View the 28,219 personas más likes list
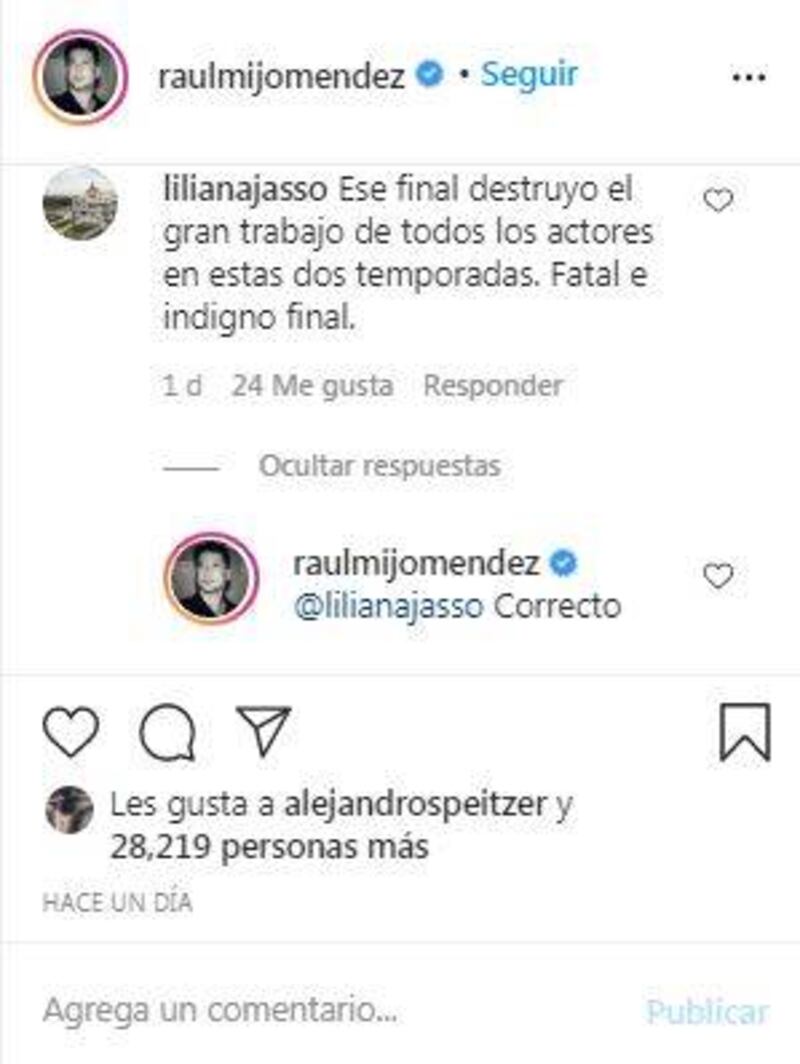The height and width of the screenshot is (1064, 800). click(268, 848)
